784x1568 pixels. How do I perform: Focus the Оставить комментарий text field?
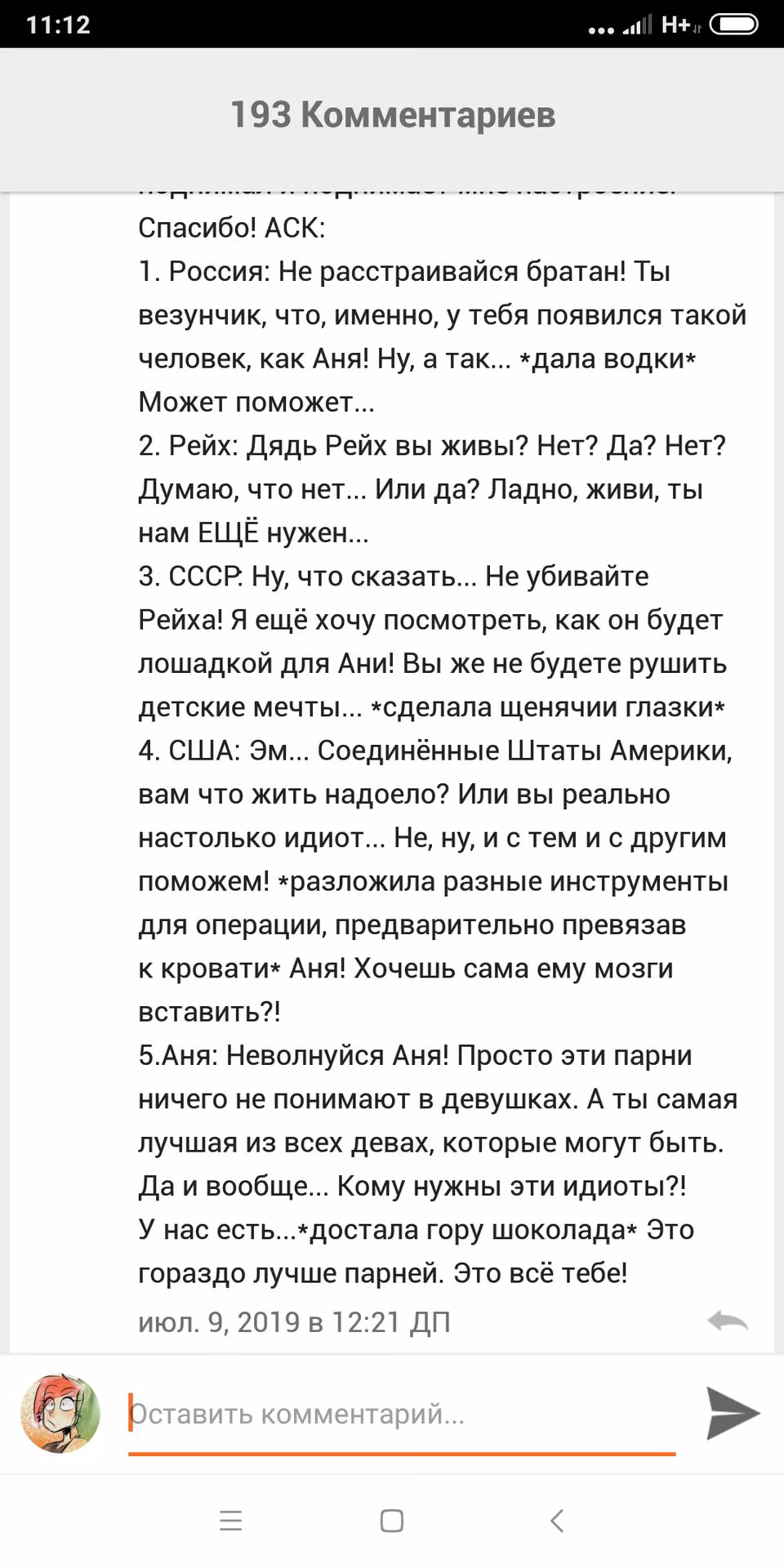pyautogui.click(x=402, y=1414)
